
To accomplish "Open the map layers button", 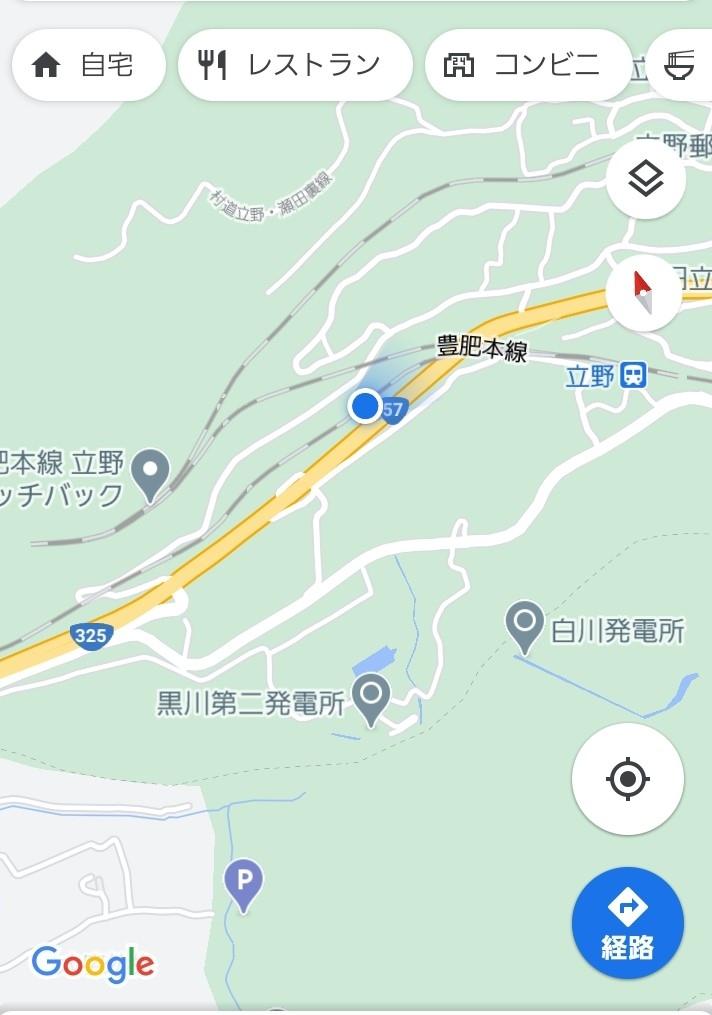I will click(x=645, y=179).
